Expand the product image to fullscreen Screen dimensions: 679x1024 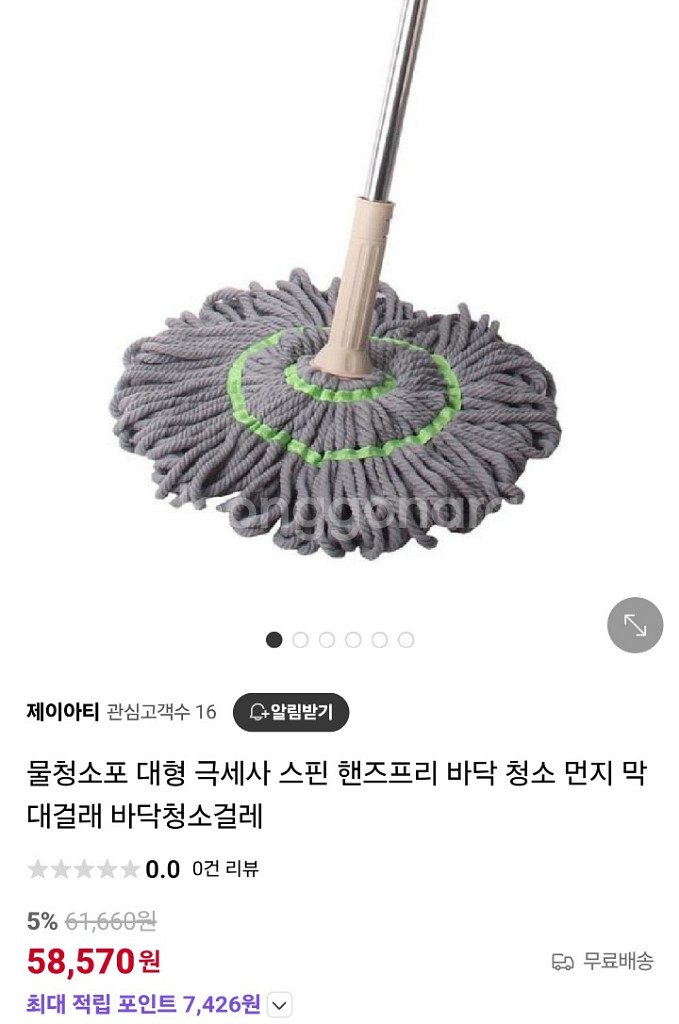tap(635, 625)
